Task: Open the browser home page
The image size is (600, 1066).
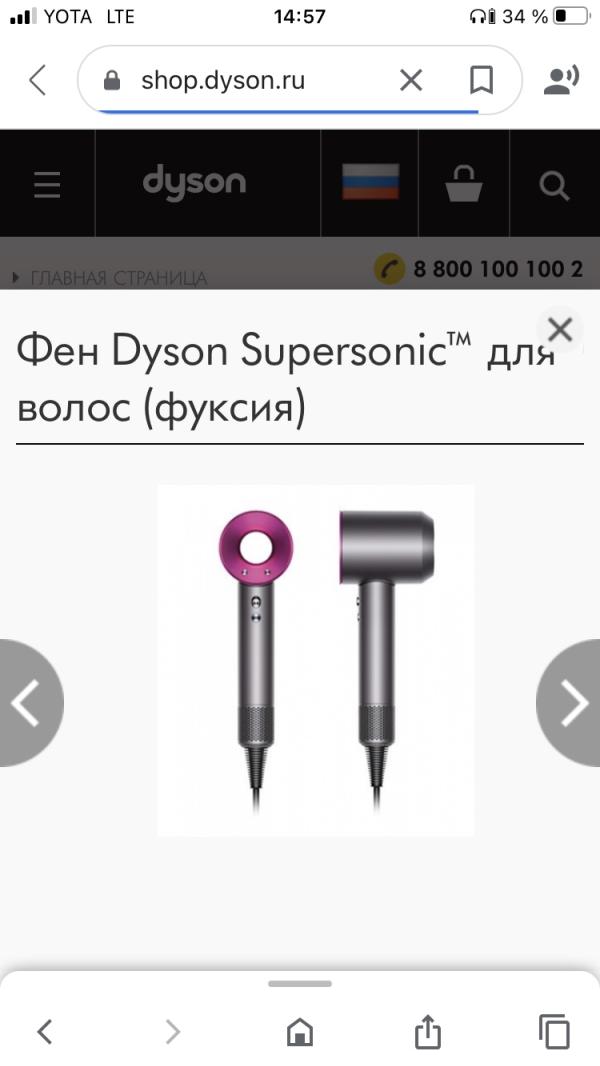Action: point(300,1031)
